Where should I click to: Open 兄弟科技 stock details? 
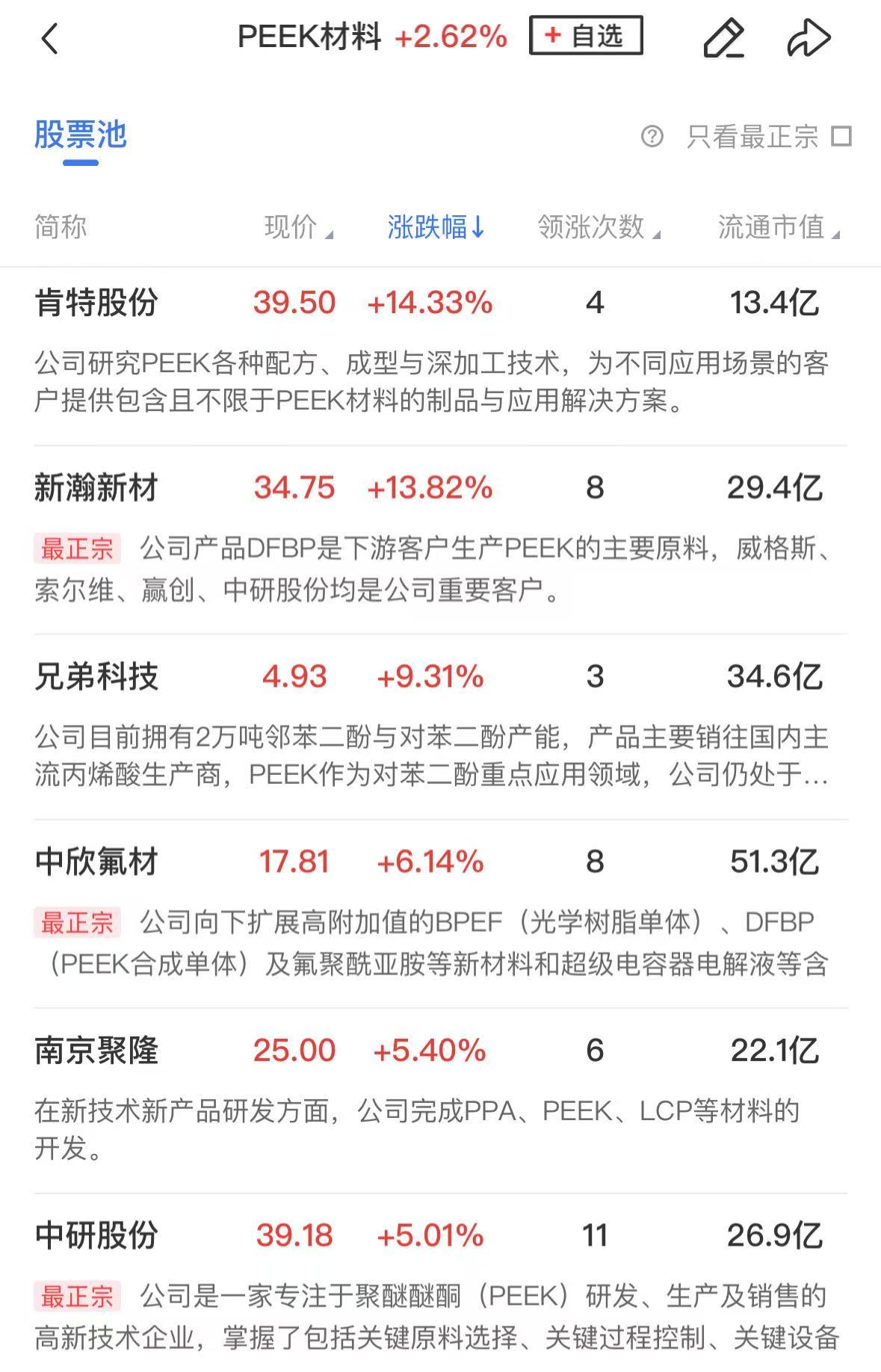pyautogui.click(x=96, y=677)
